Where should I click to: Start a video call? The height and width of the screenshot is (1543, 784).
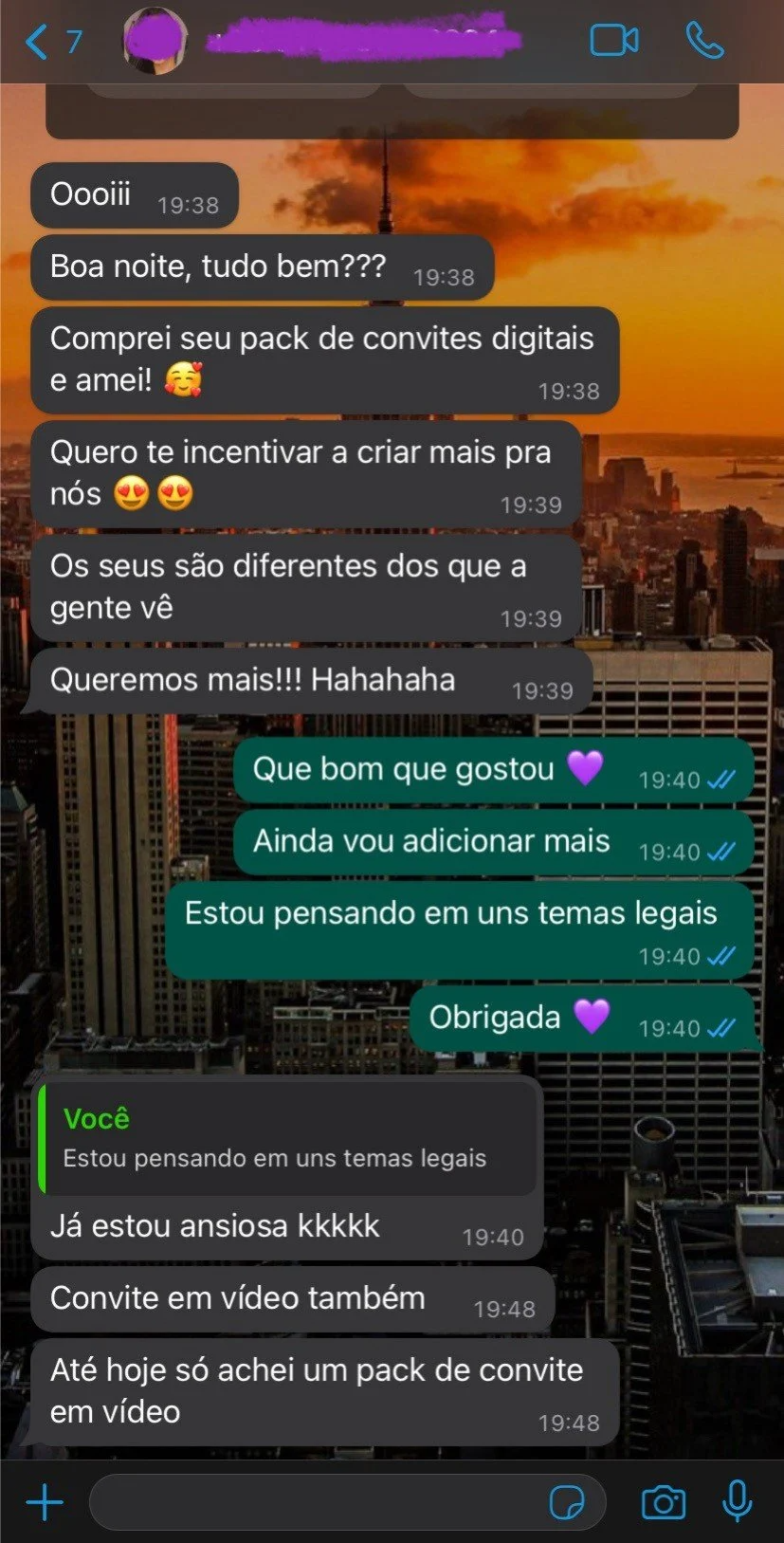tap(613, 41)
